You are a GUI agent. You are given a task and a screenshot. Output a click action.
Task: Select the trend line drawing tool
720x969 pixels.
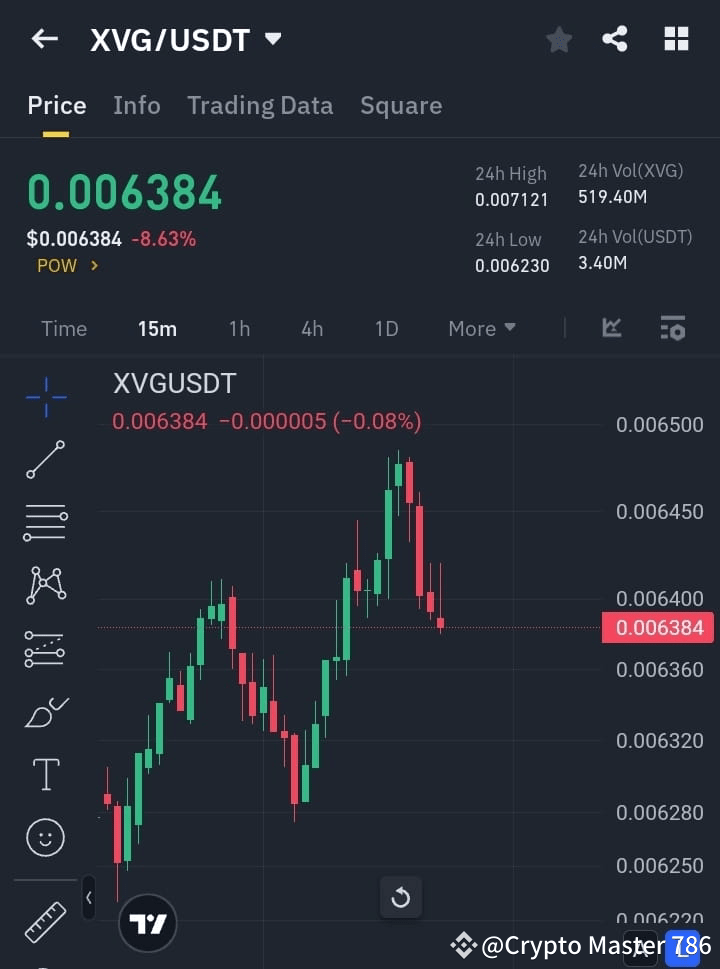(x=45, y=461)
